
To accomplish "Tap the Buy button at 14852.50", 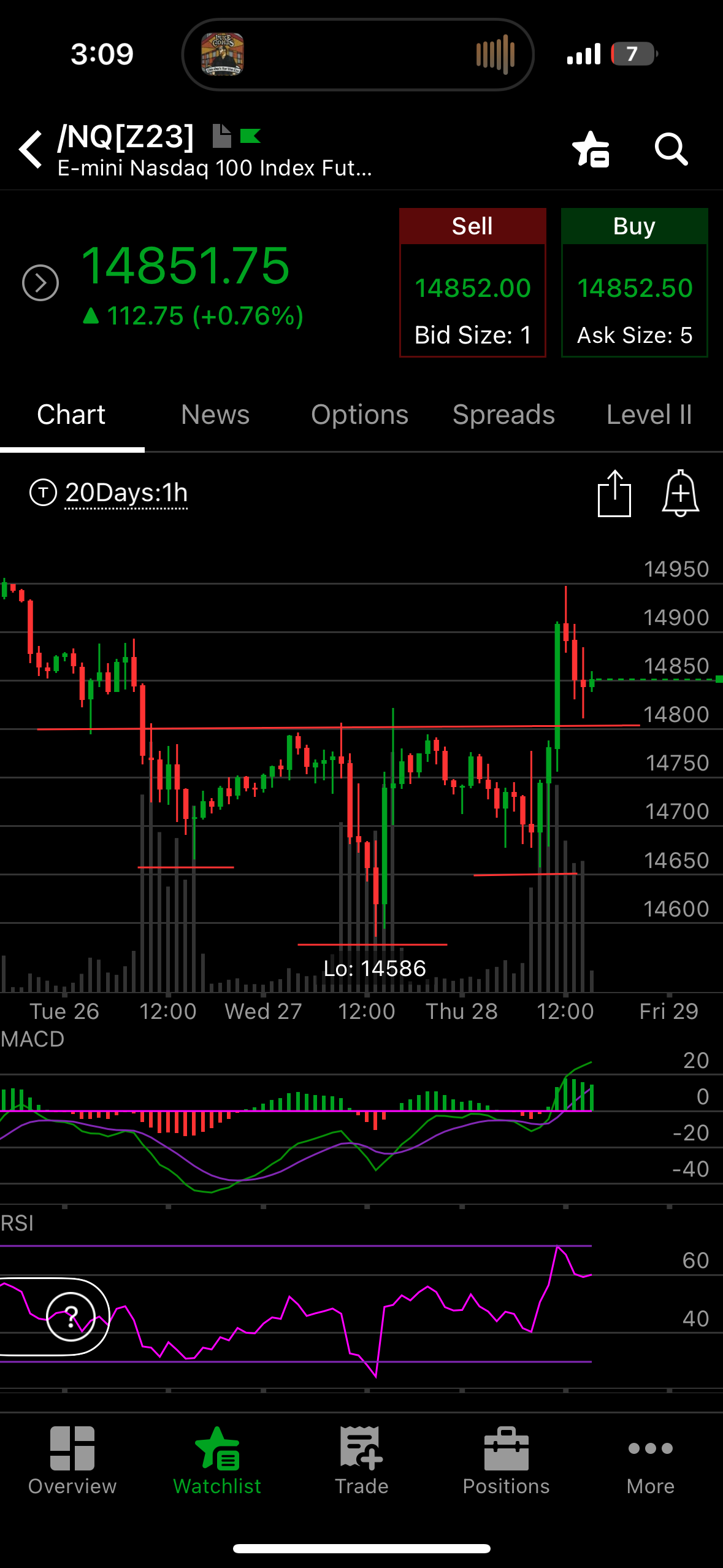I will tap(635, 283).
